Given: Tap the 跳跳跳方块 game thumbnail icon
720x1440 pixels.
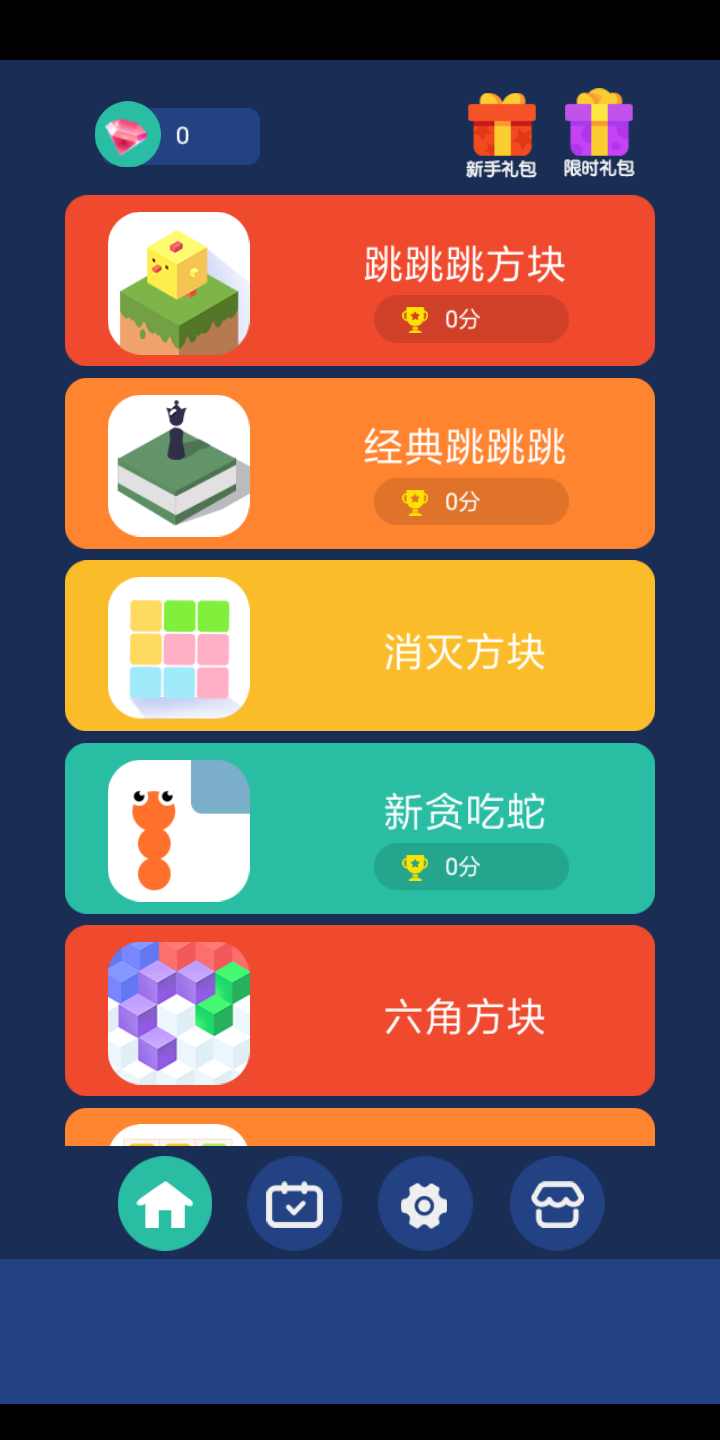Looking at the screenshot, I should [178, 282].
